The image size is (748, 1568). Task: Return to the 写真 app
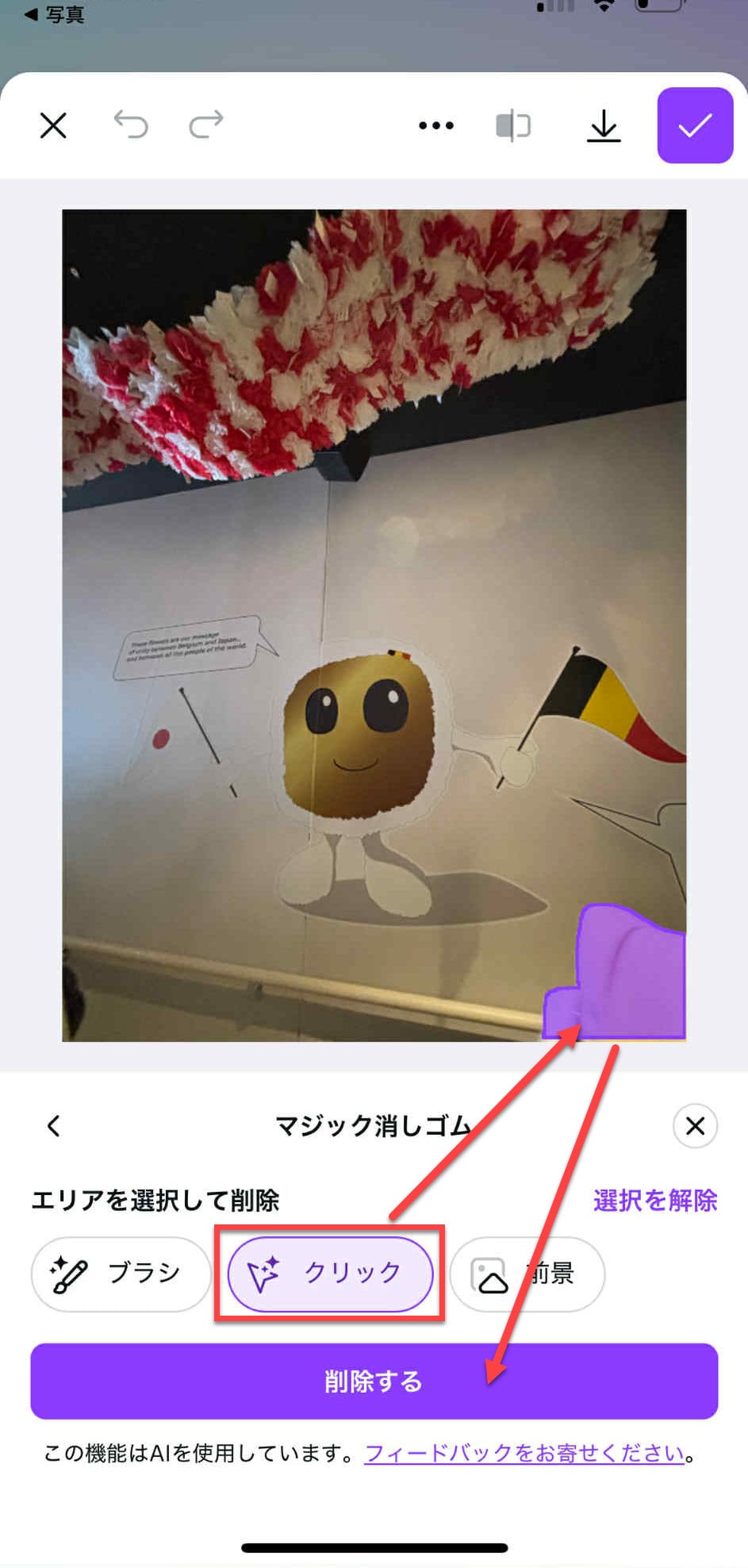pos(54,13)
